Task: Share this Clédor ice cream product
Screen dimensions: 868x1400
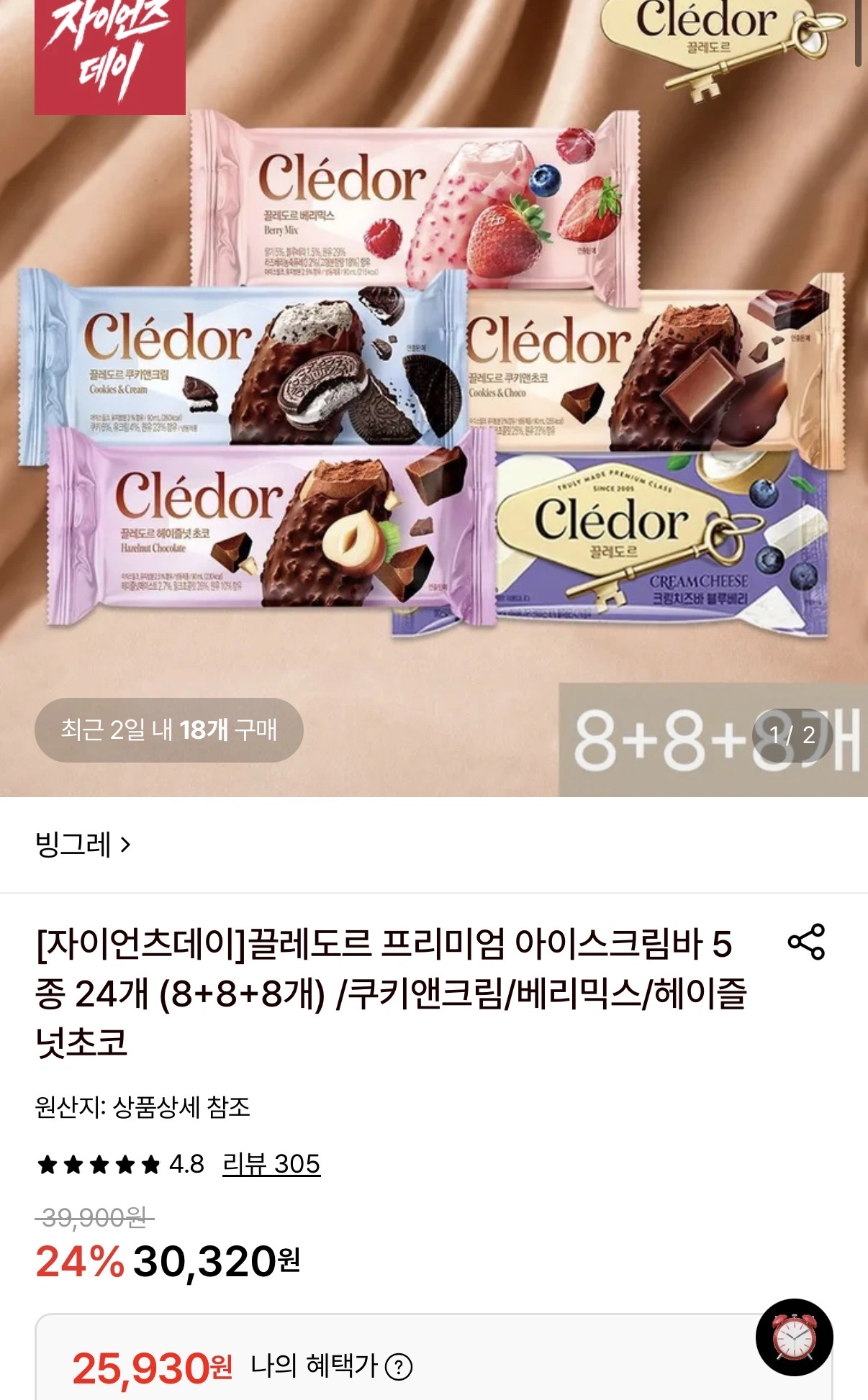Action: pyautogui.click(x=806, y=942)
